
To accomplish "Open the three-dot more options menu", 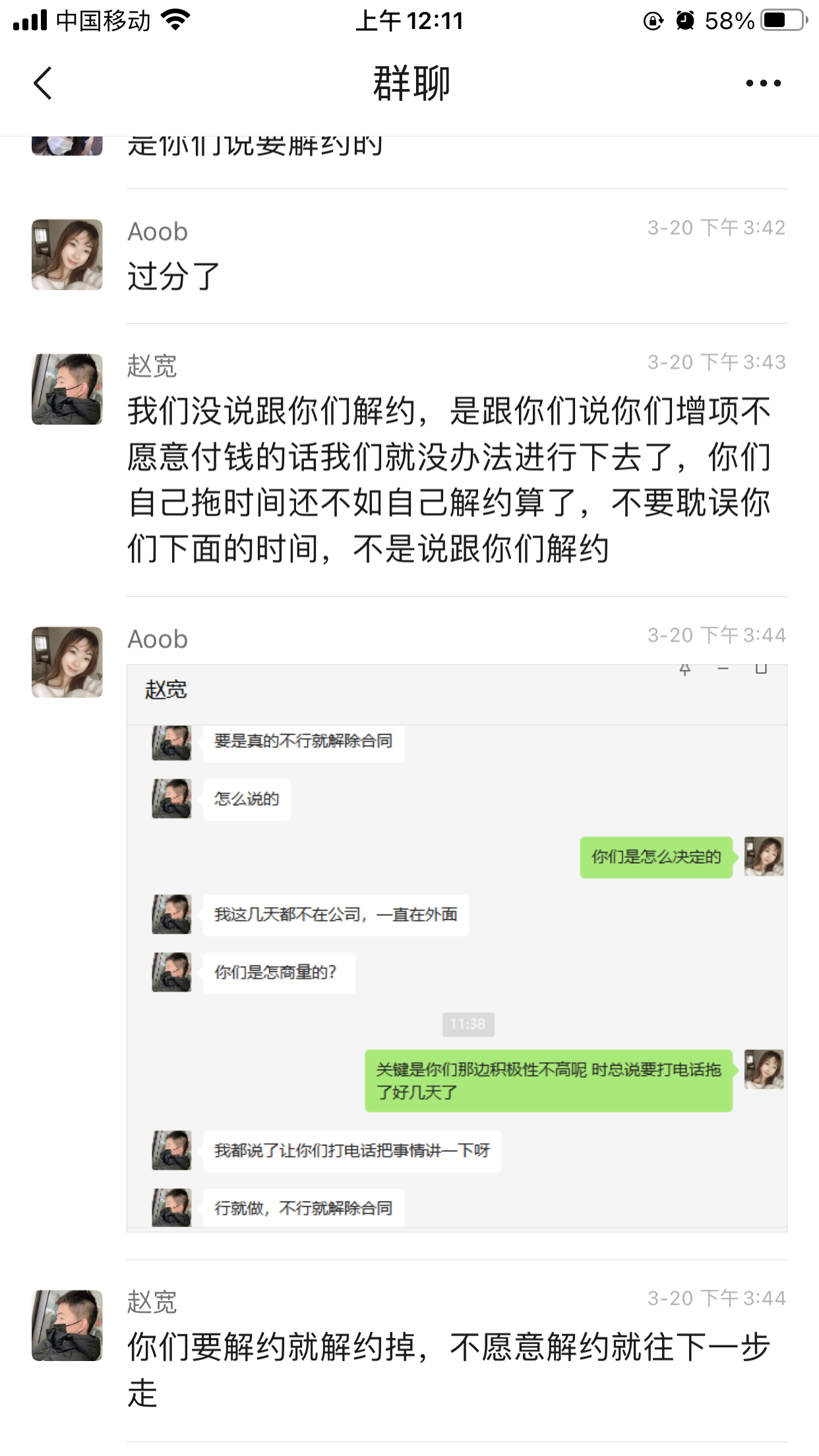I will (763, 84).
